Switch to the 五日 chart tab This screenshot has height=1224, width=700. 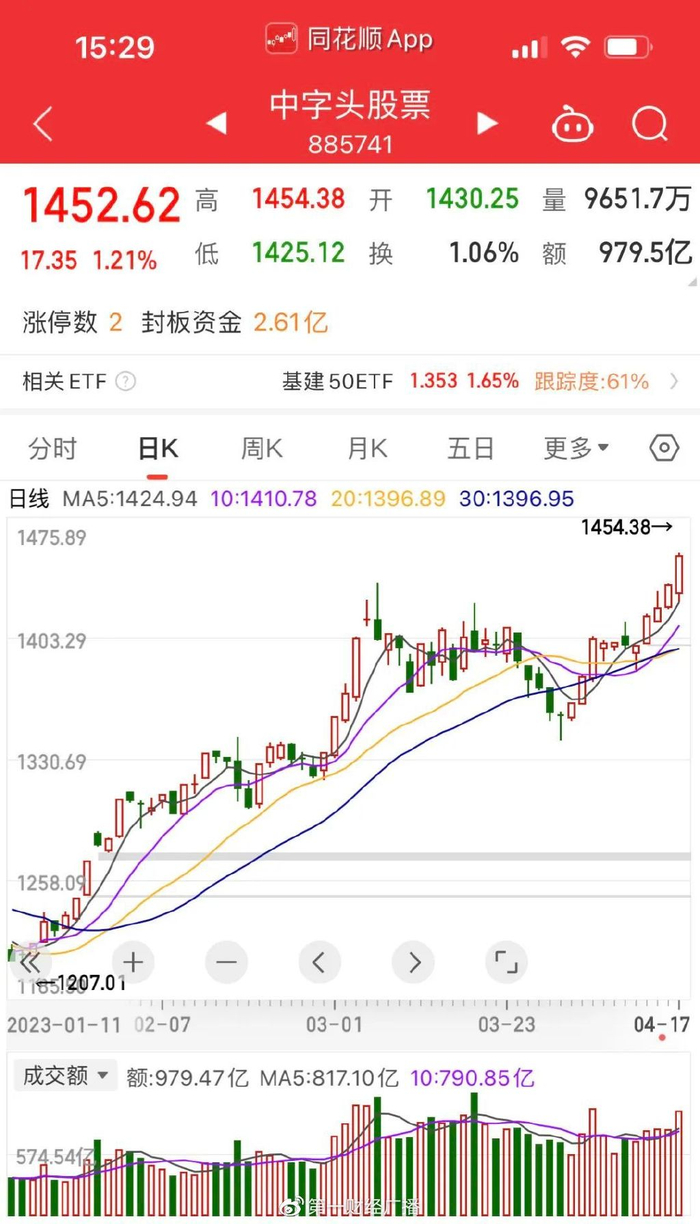[x=471, y=448]
